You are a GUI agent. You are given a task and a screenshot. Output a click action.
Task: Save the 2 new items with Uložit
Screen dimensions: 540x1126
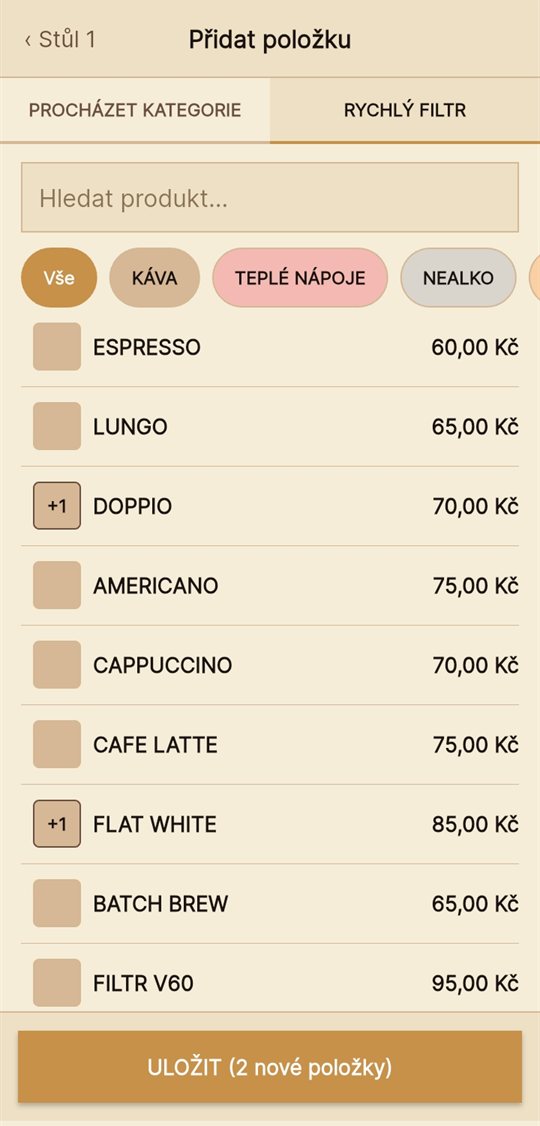[270, 1067]
